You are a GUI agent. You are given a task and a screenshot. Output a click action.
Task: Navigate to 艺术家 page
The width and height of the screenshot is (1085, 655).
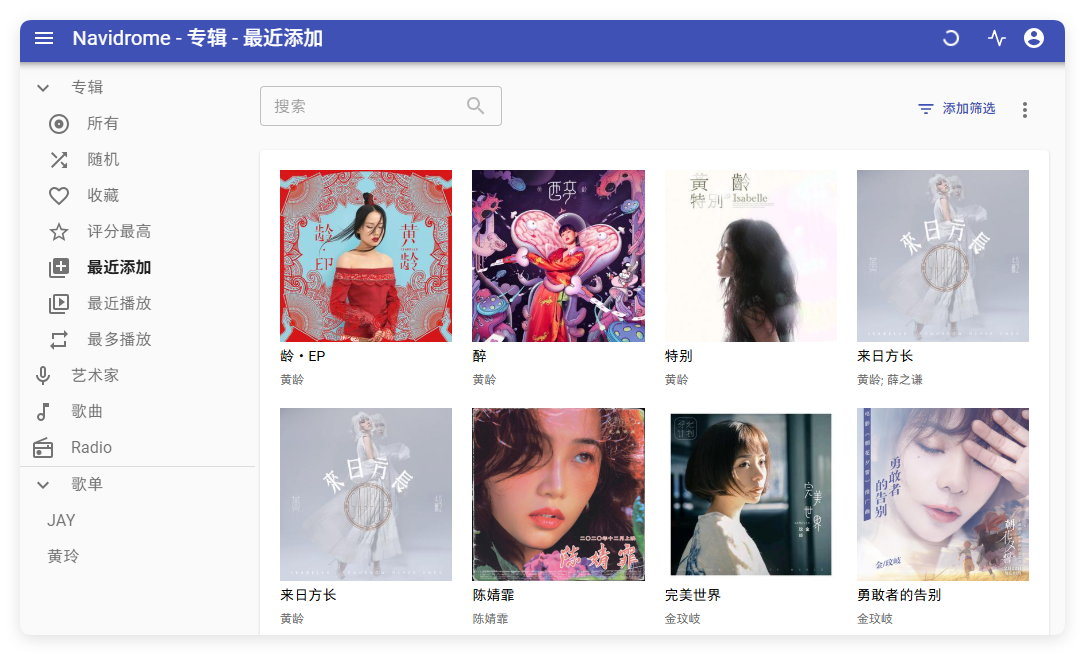(94, 376)
